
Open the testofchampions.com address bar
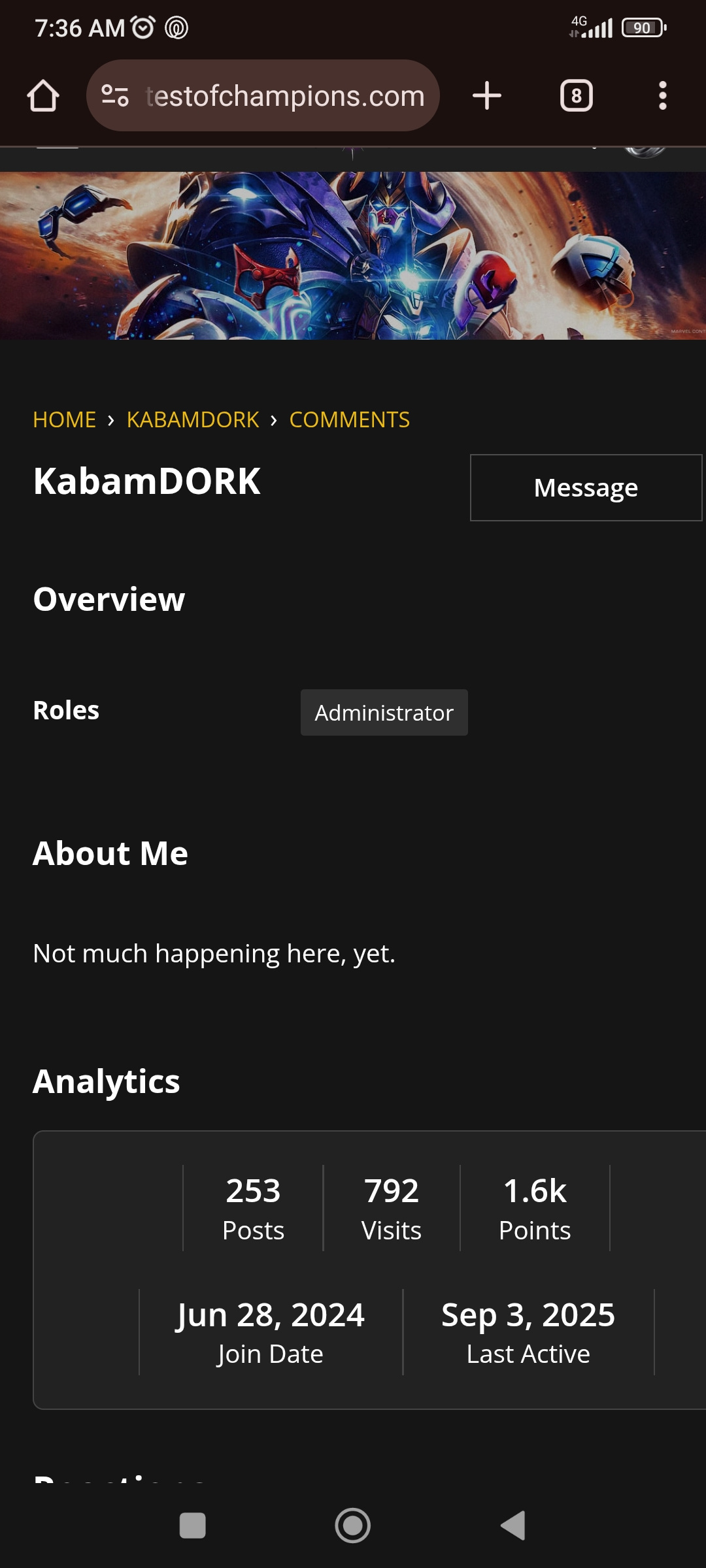(263, 96)
